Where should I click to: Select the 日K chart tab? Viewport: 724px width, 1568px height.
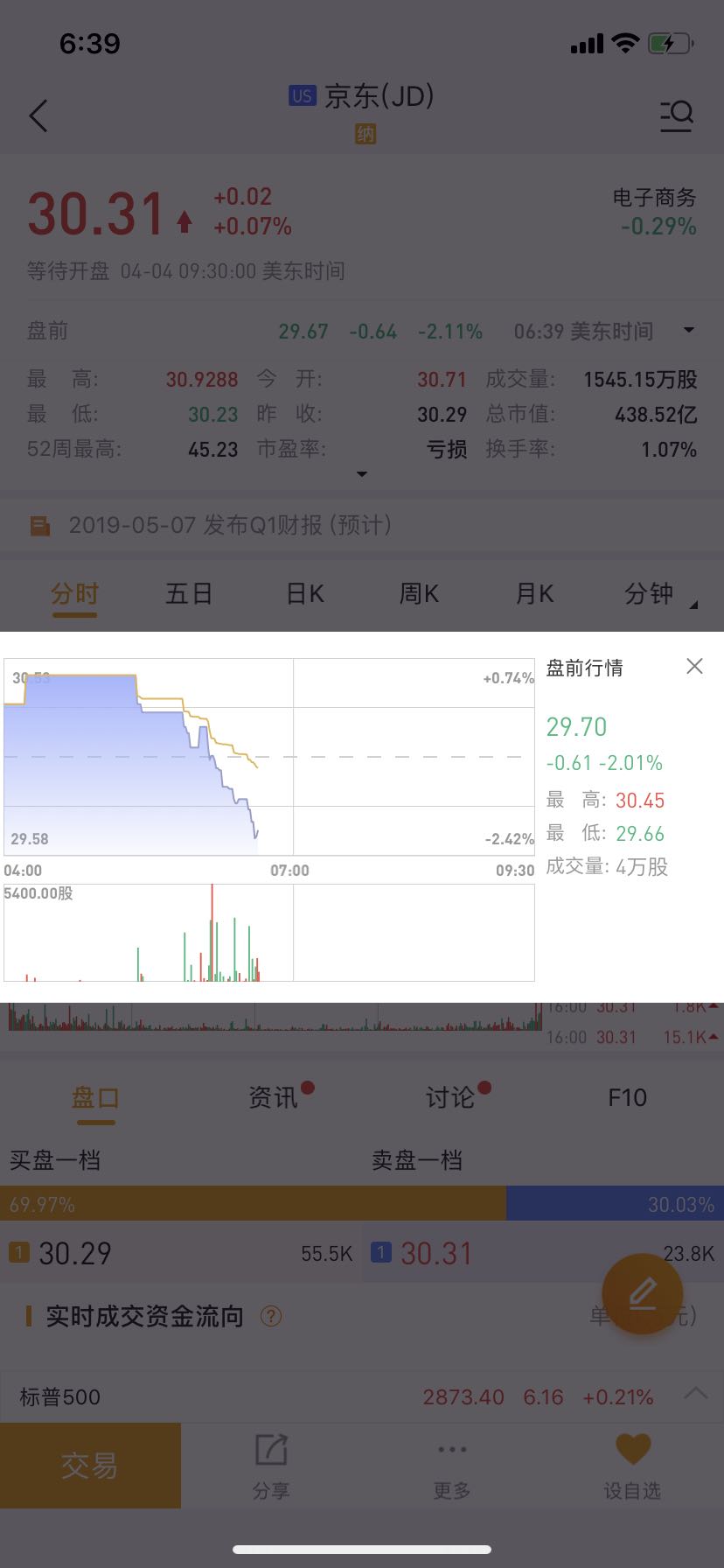(x=305, y=595)
